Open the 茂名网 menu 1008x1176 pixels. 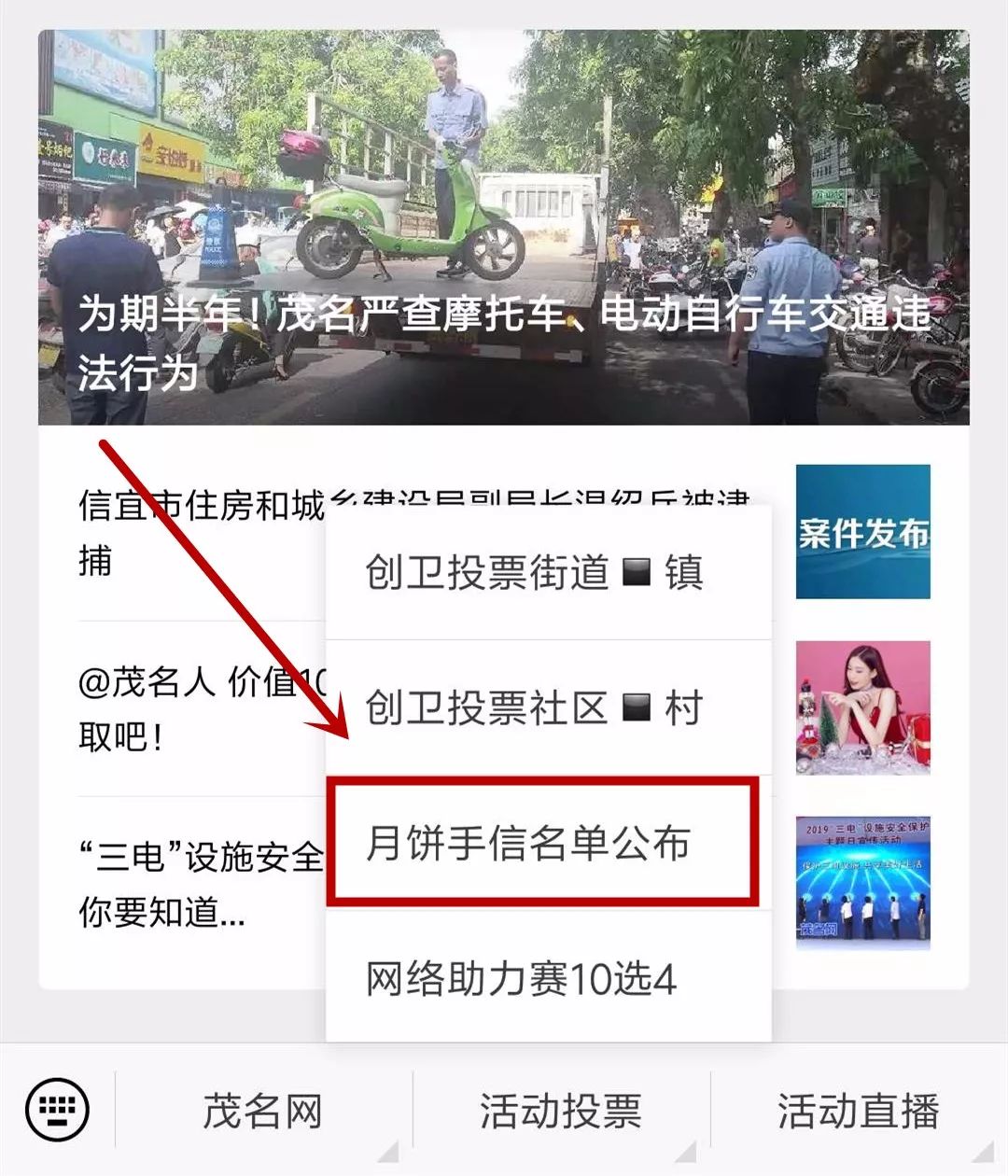[x=263, y=1112]
